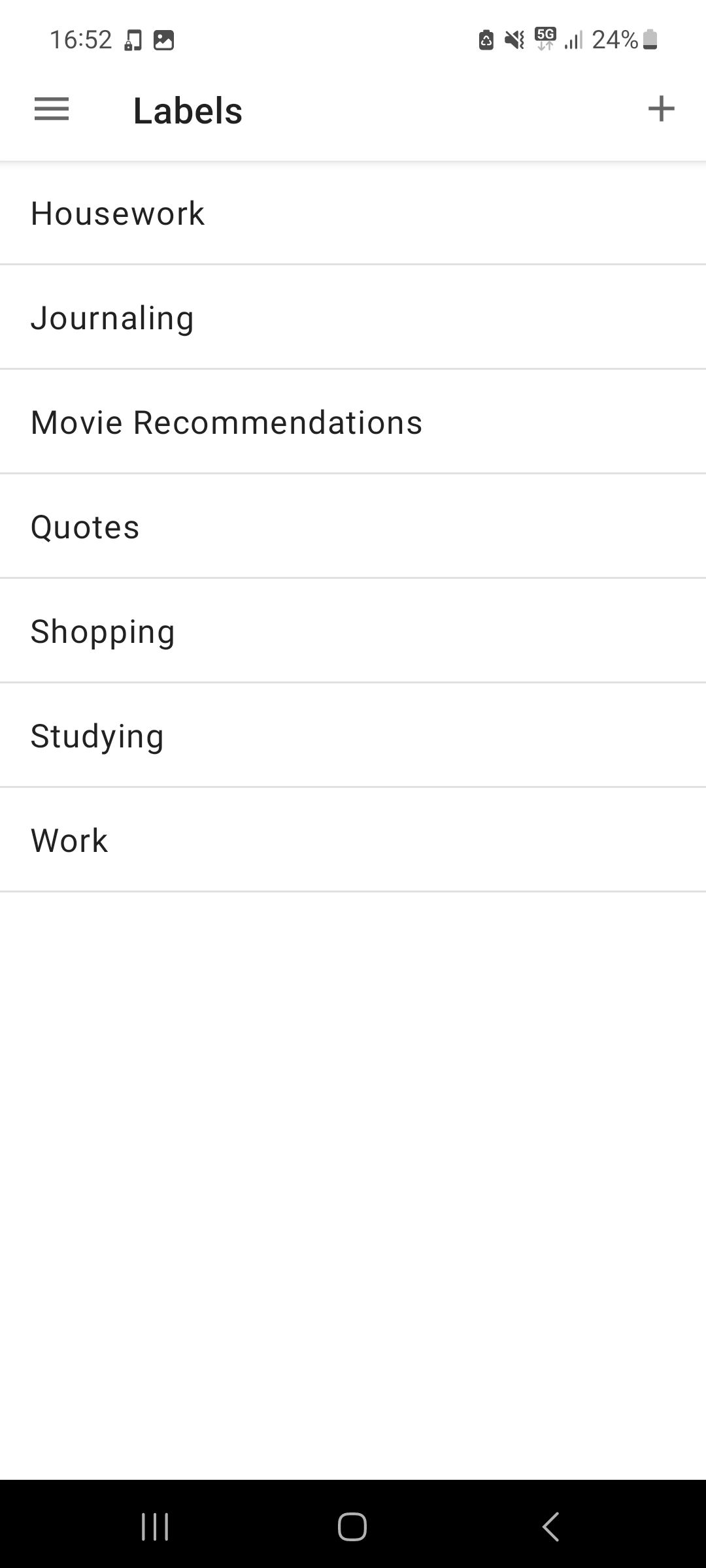This screenshot has width=706, height=1568.
Task: Go back using system back button
Action: pyautogui.click(x=551, y=1527)
